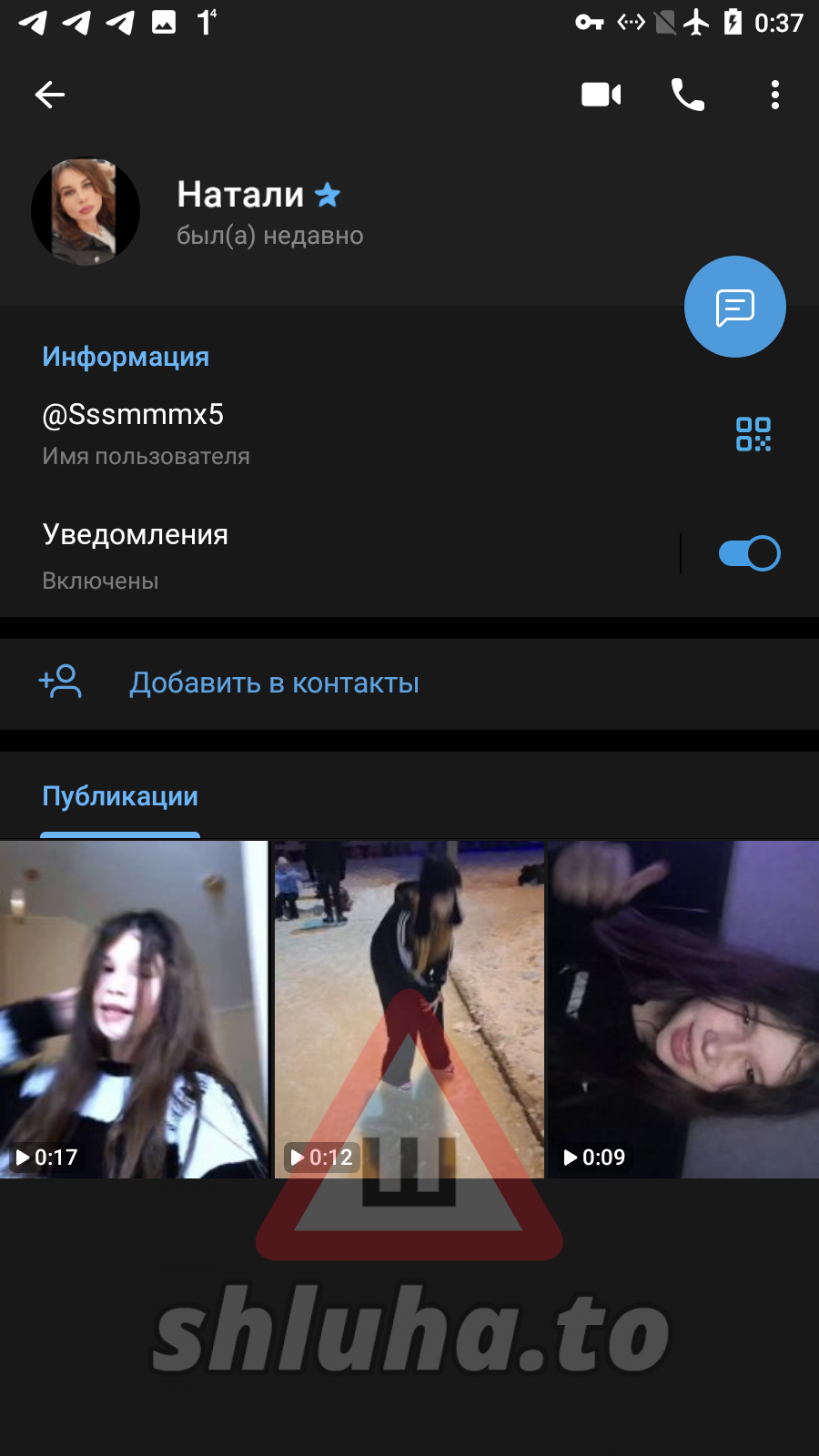The width and height of the screenshot is (819, 1456).
Task: Go back from the profile
Action: pyautogui.click(x=50, y=95)
